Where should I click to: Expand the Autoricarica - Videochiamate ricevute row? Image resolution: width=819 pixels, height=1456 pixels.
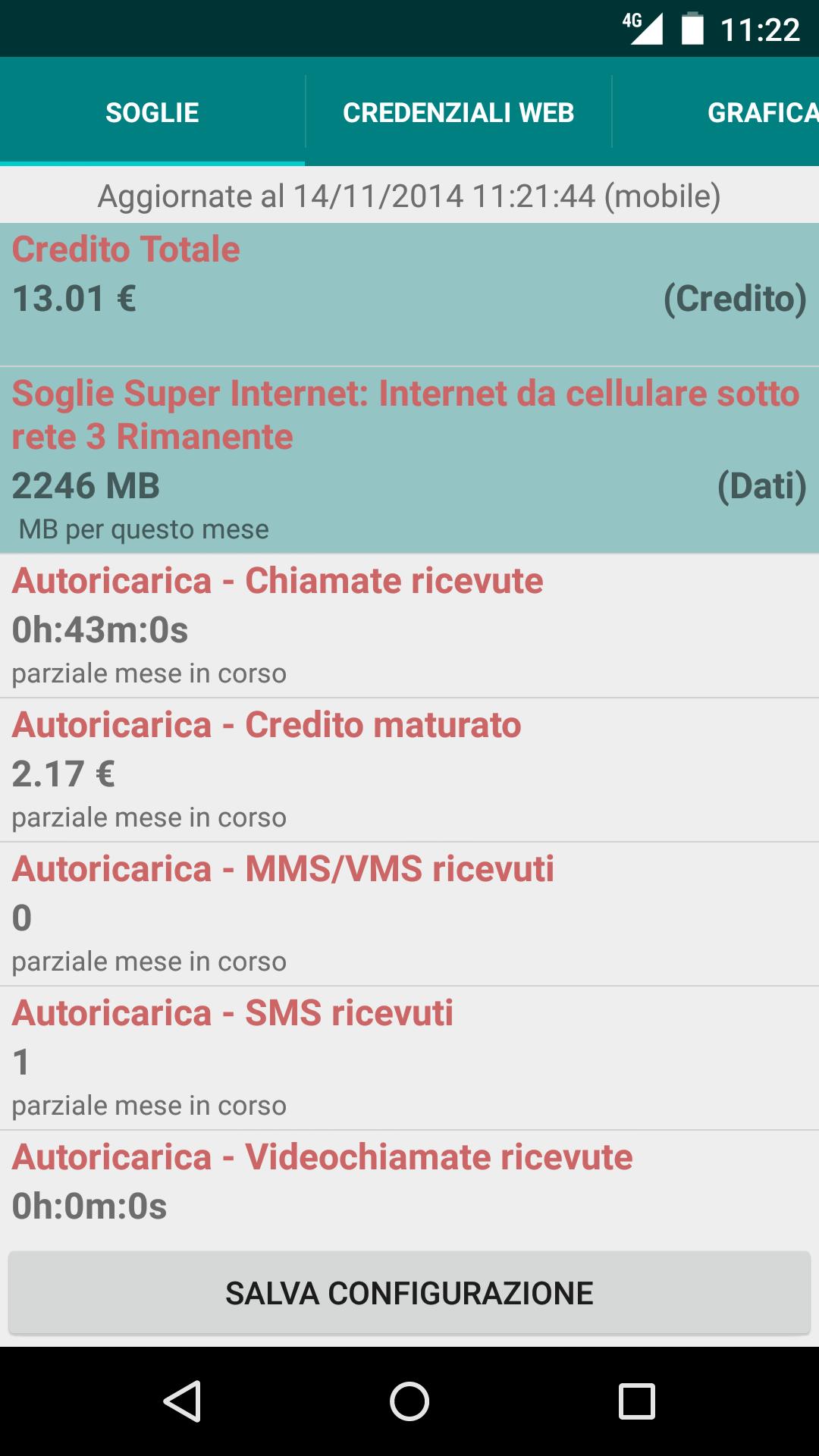pos(409,1179)
